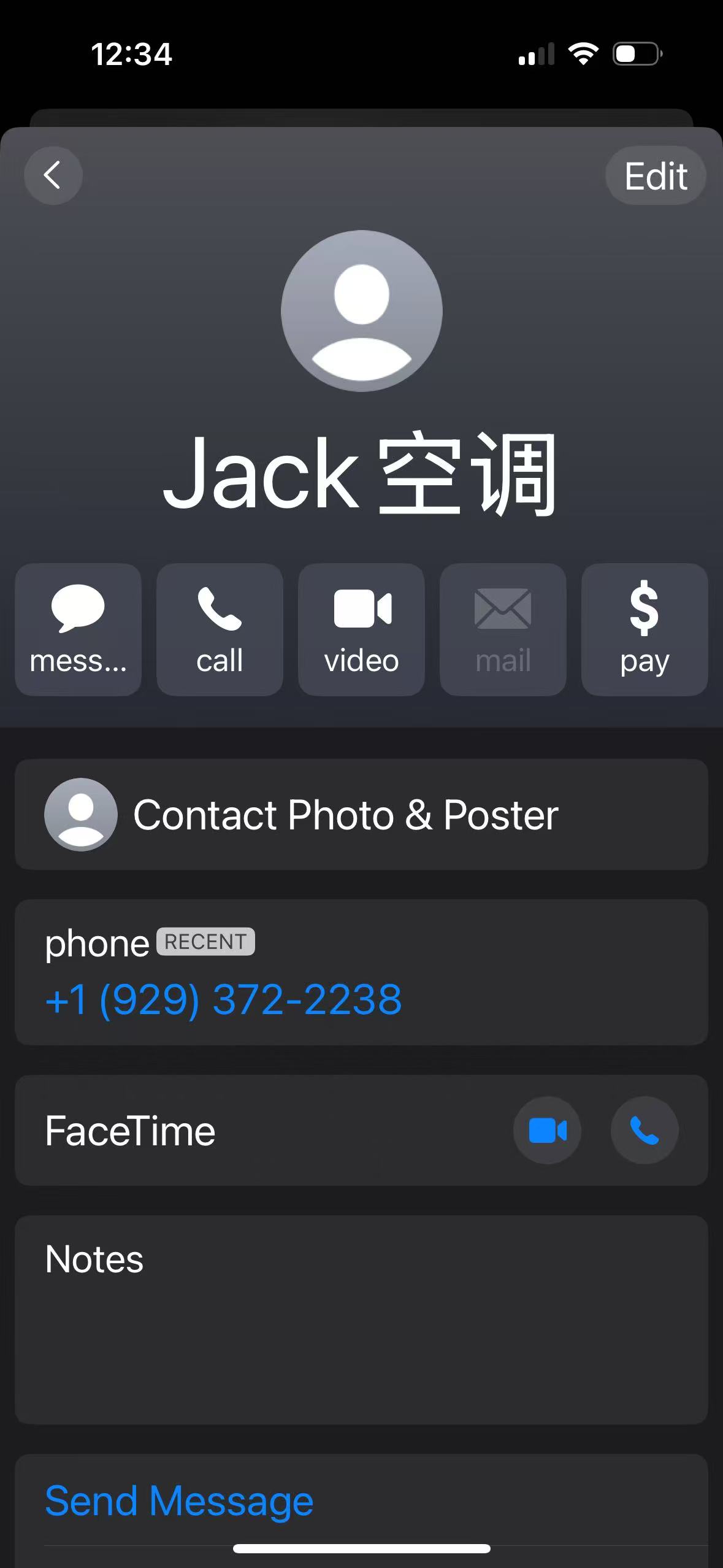Go back from Jack's contact page
The height and width of the screenshot is (1568, 723).
(x=53, y=175)
